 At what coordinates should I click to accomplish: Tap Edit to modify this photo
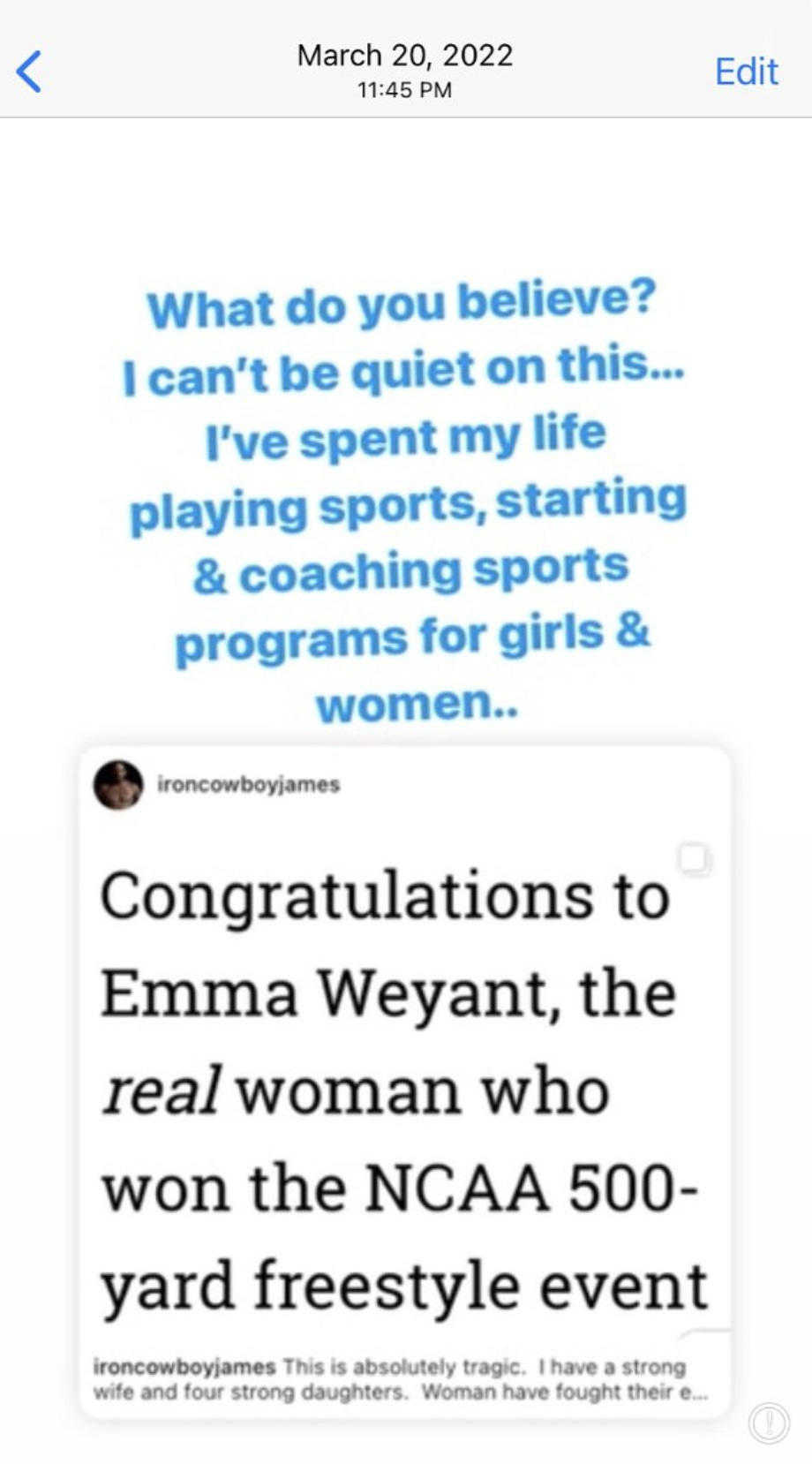(x=746, y=72)
